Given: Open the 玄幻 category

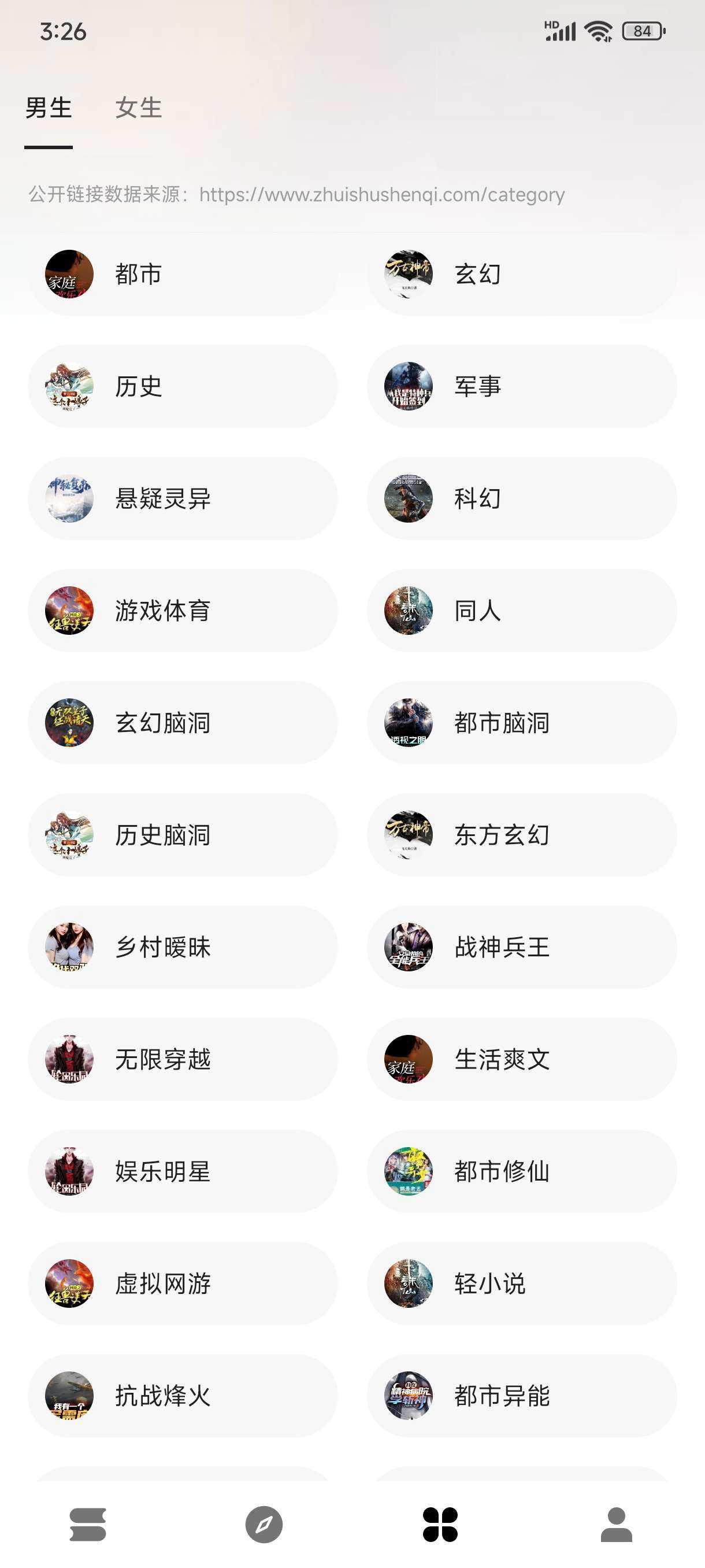Looking at the screenshot, I should tap(521, 274).
